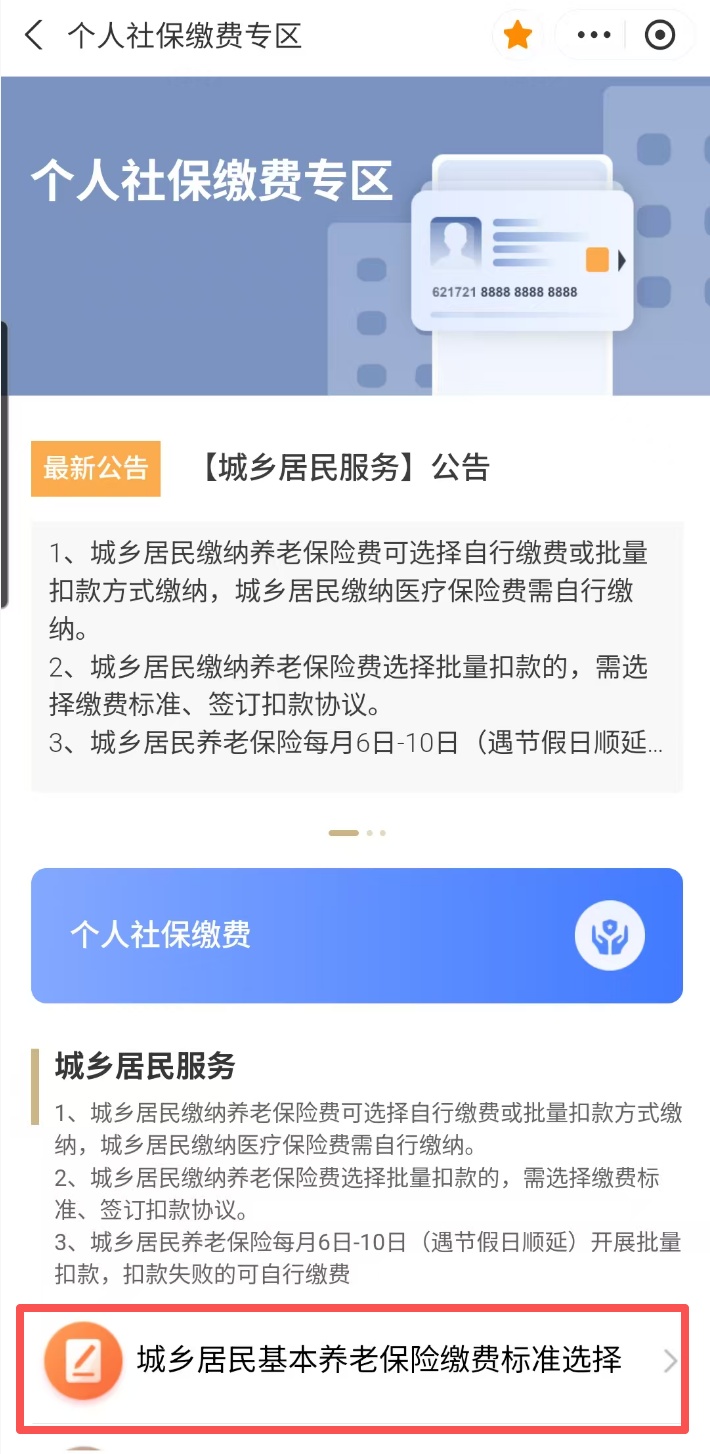Go back from 个人社保缴费专区

pos(34,37)
